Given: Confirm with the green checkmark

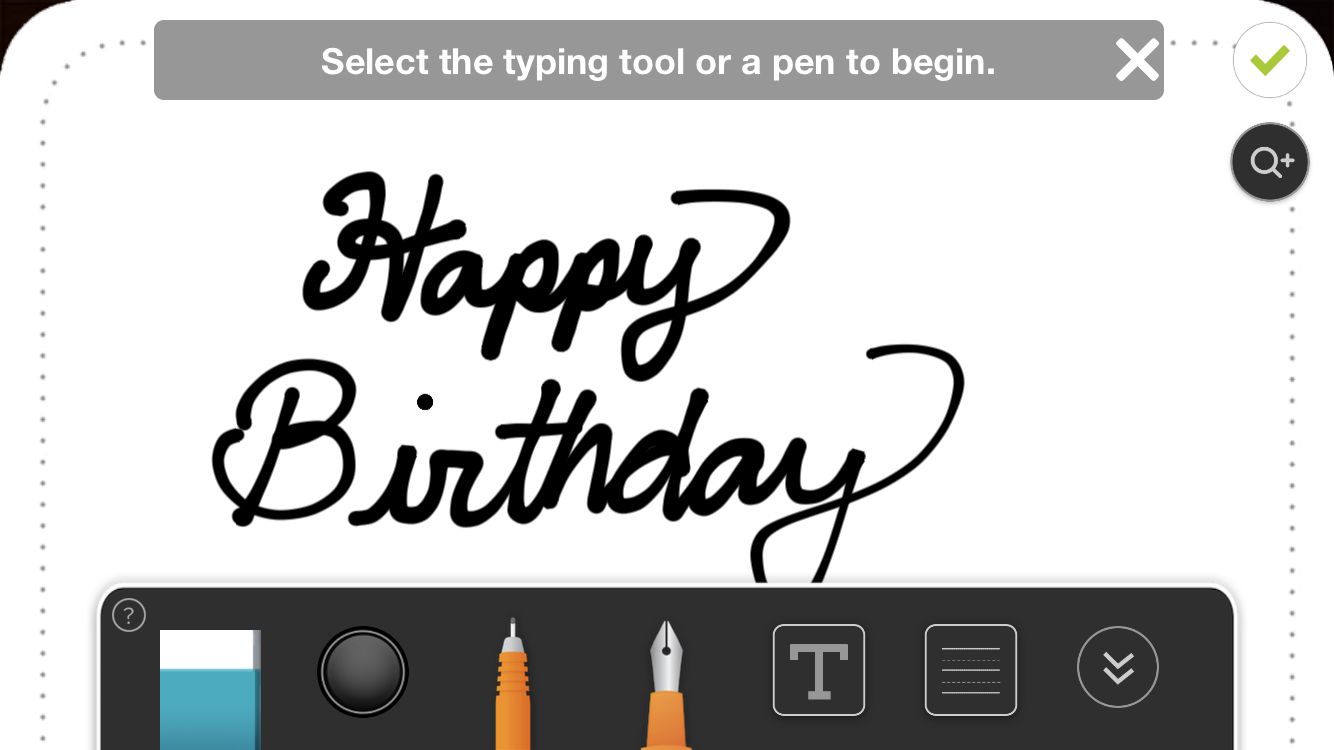Looking at the screenshot, I should (x=1269, y=61).
